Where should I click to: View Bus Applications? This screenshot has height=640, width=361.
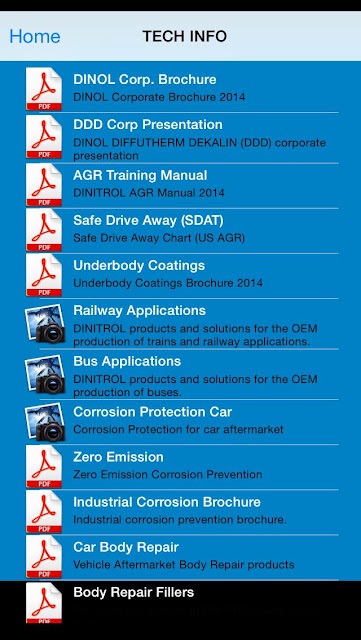tap(180, 374)
